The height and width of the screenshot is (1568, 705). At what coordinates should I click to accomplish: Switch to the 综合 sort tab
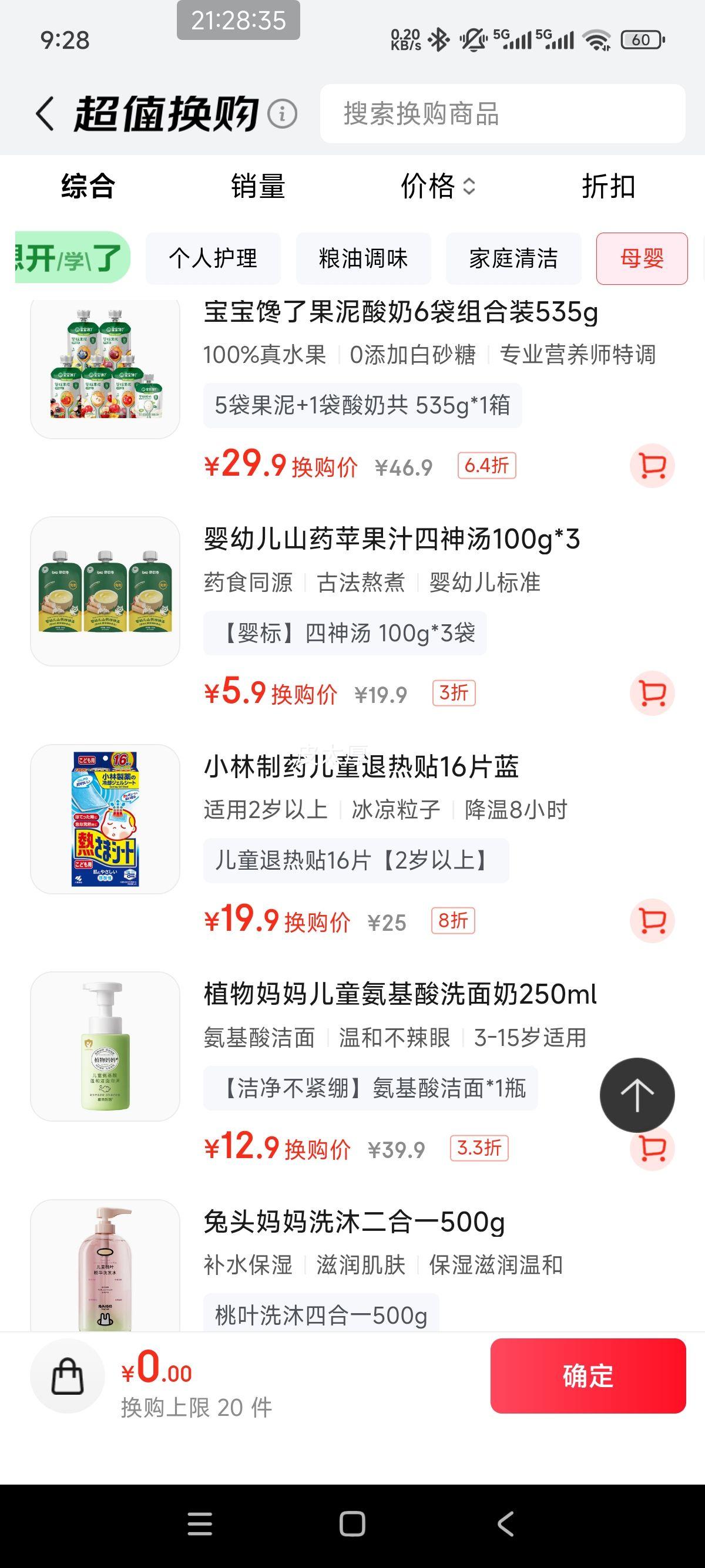click(x=88, y=186)
